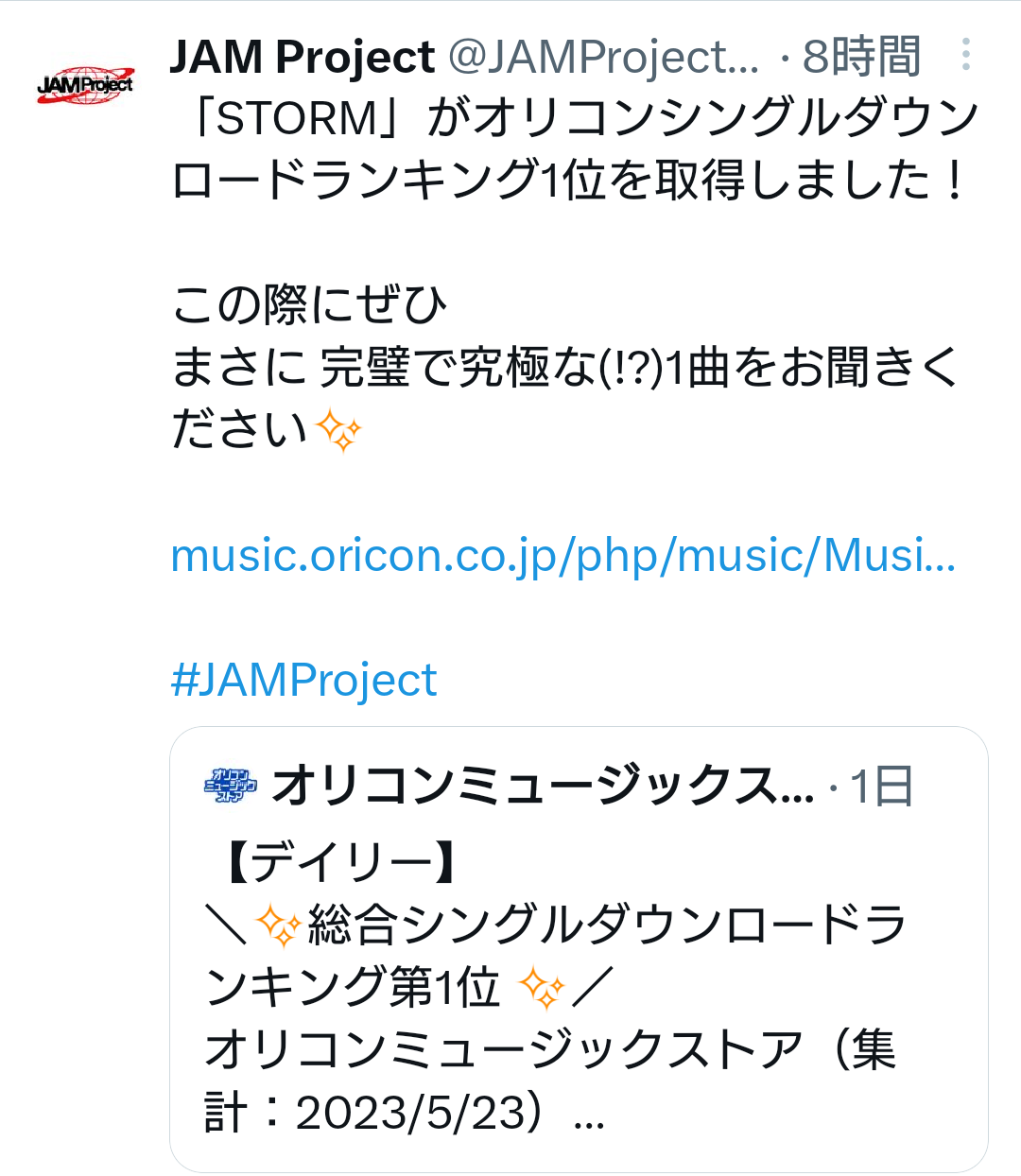Open the JAM Project profile avatar

pyautogui.click(x=85, y=85)
